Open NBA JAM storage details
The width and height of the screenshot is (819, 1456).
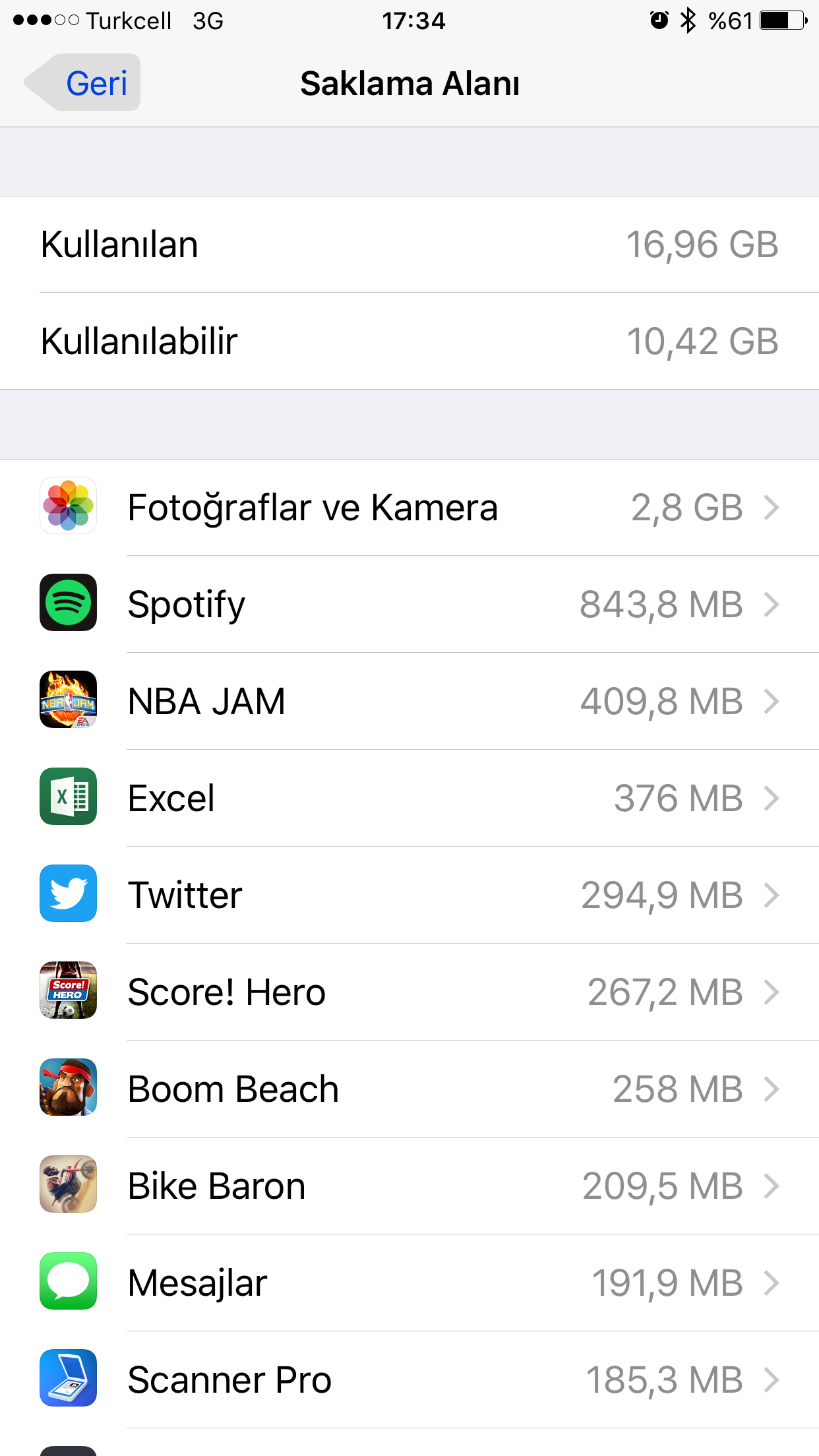pos(409,701)
